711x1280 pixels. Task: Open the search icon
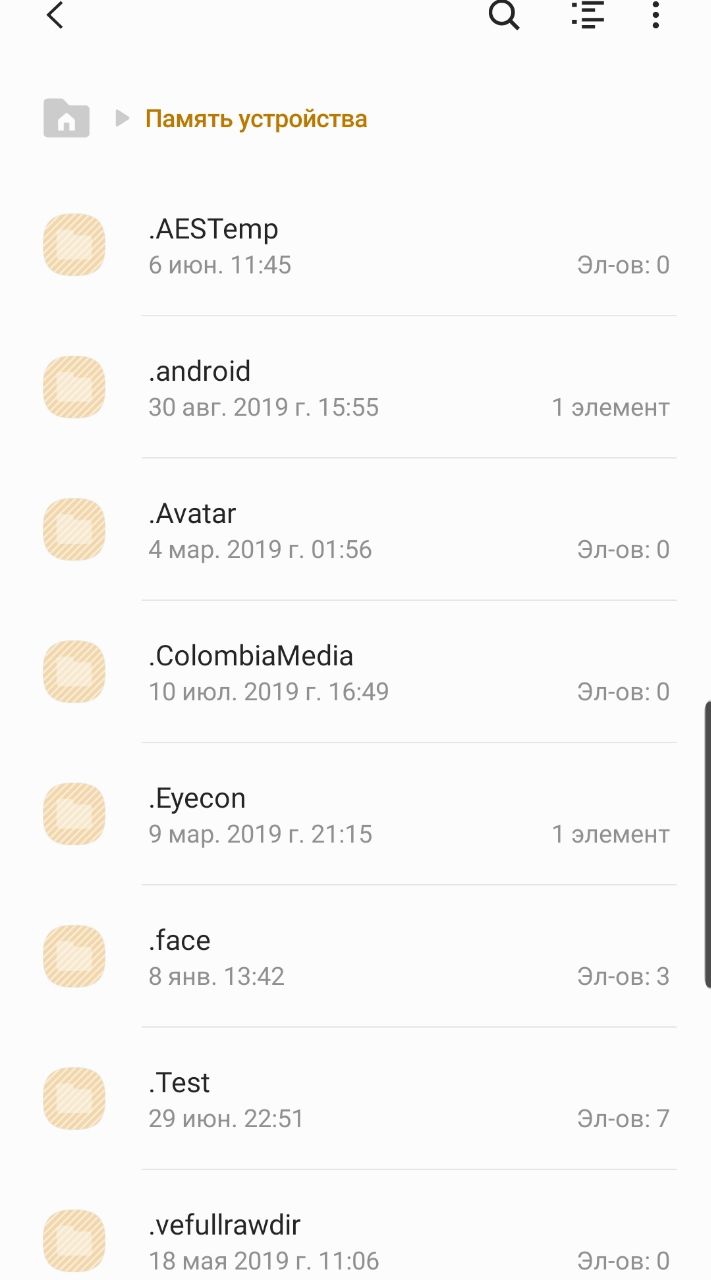click(504, 16)
